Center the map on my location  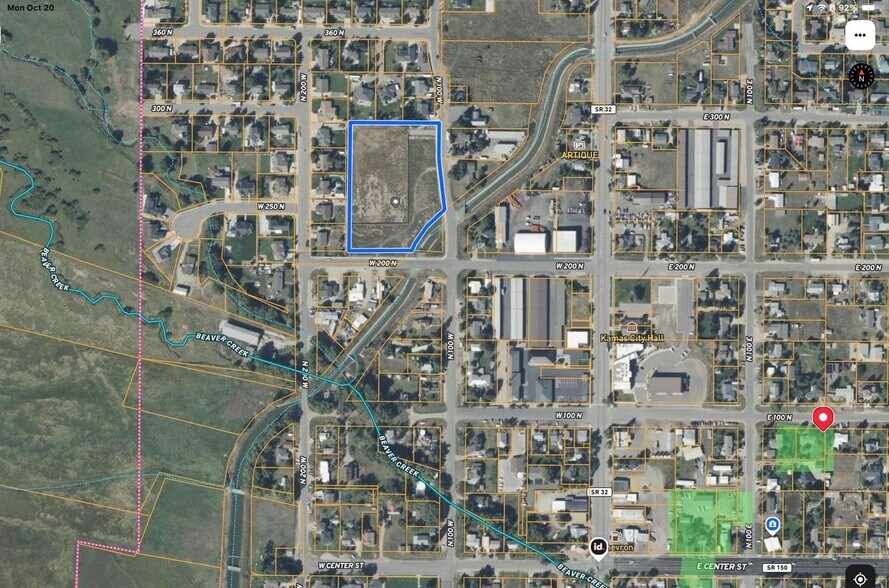tap(860, 577)
